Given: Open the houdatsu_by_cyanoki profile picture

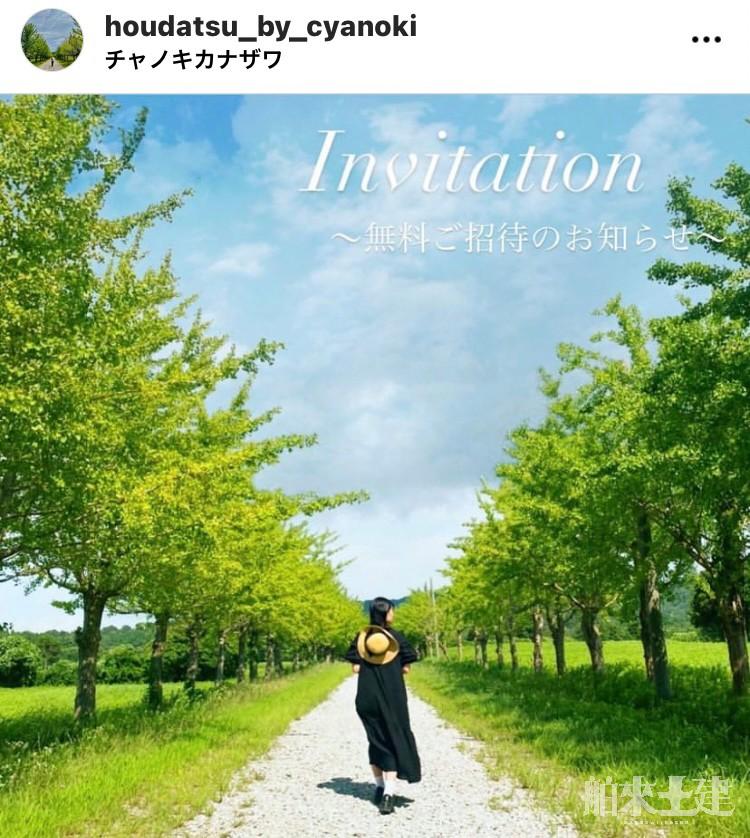Looking at the screenshot, I should click(x=52, y=40).
